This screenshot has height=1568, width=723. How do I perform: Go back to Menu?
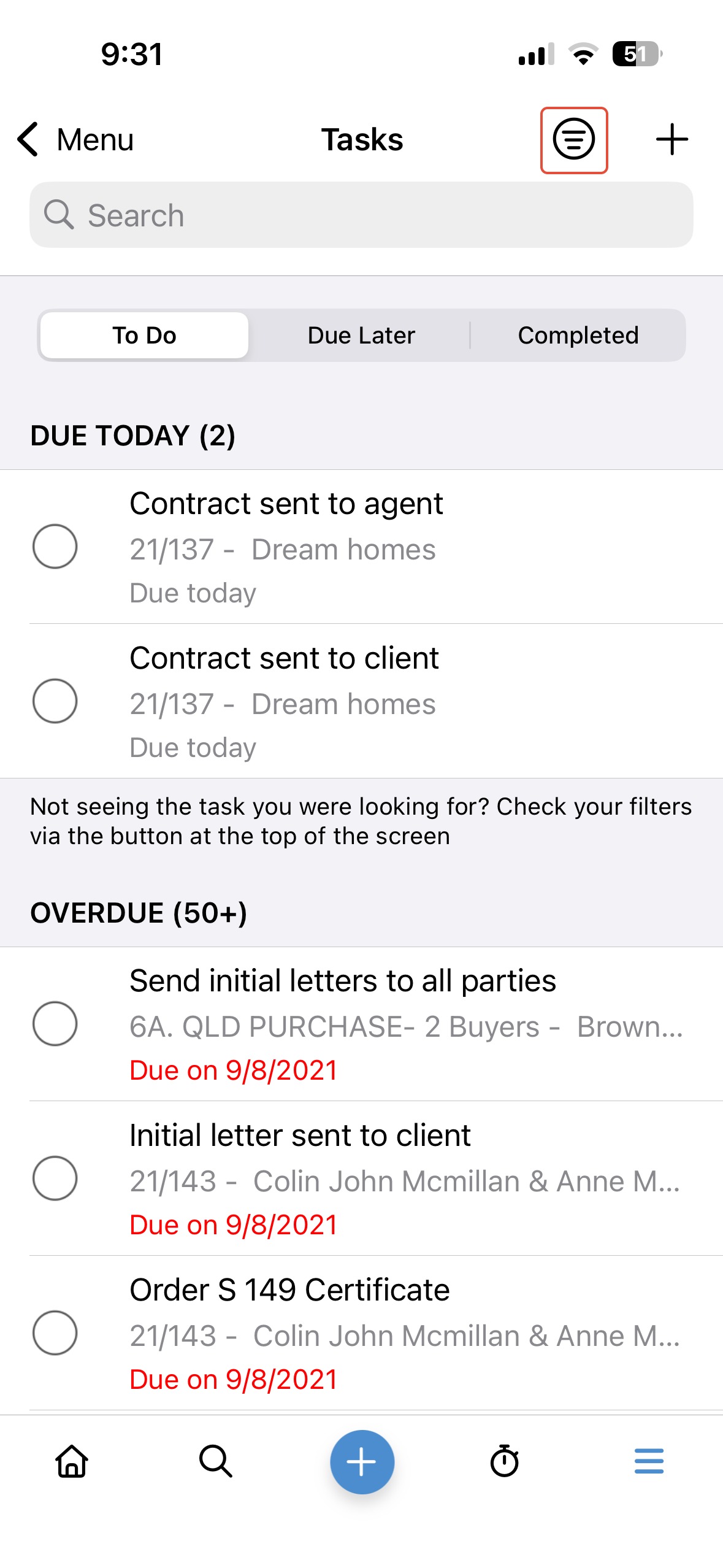(x=75, y=140)
